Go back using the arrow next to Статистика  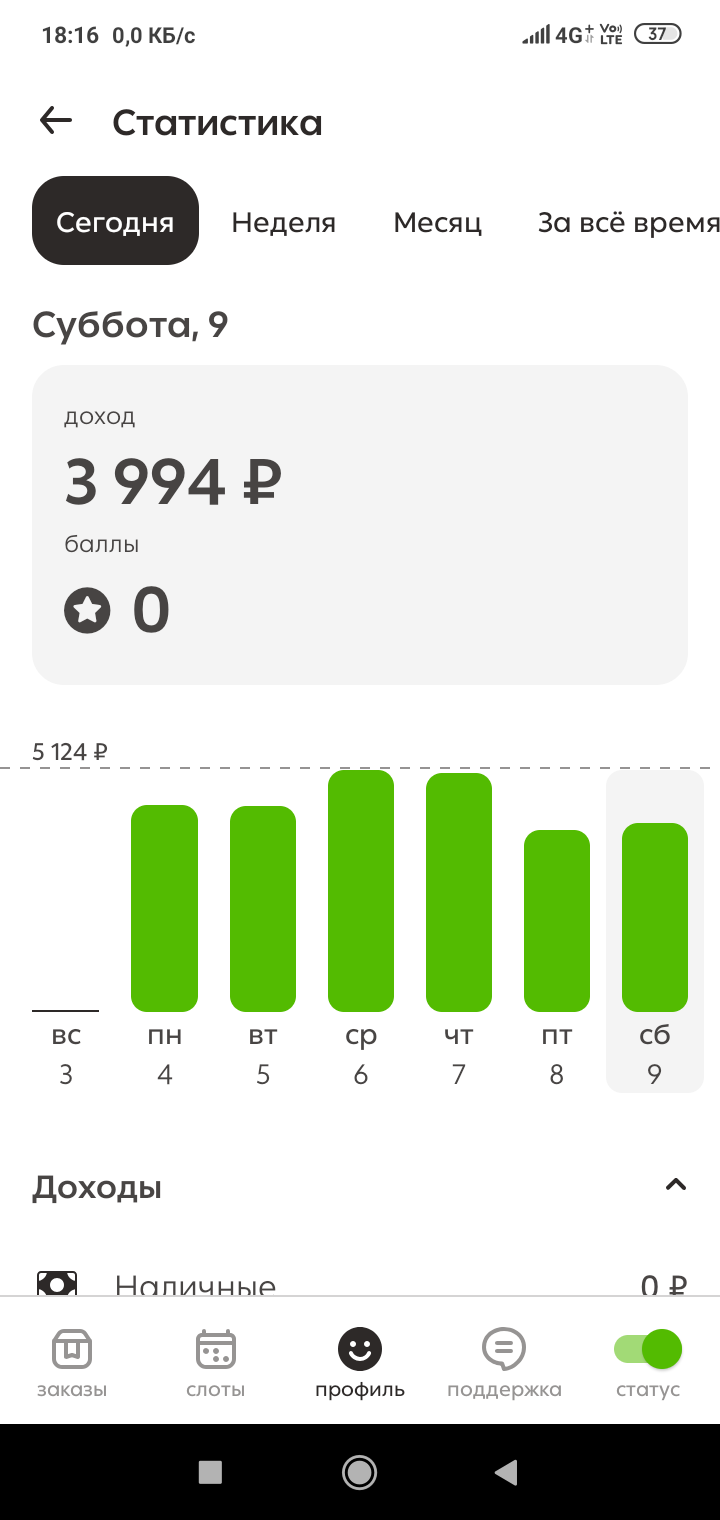coord(56,121)
